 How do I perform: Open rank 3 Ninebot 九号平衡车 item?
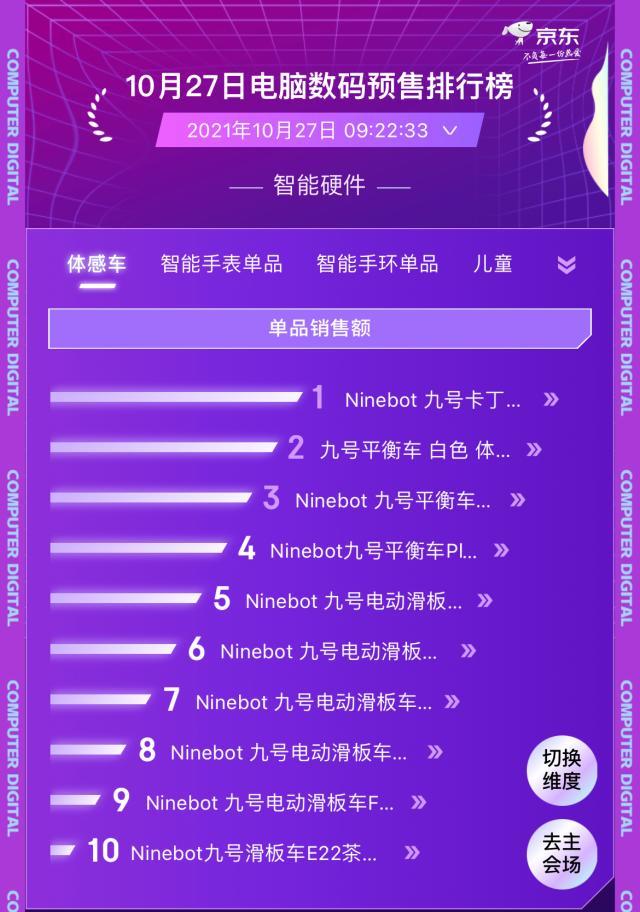click(393, 500)
